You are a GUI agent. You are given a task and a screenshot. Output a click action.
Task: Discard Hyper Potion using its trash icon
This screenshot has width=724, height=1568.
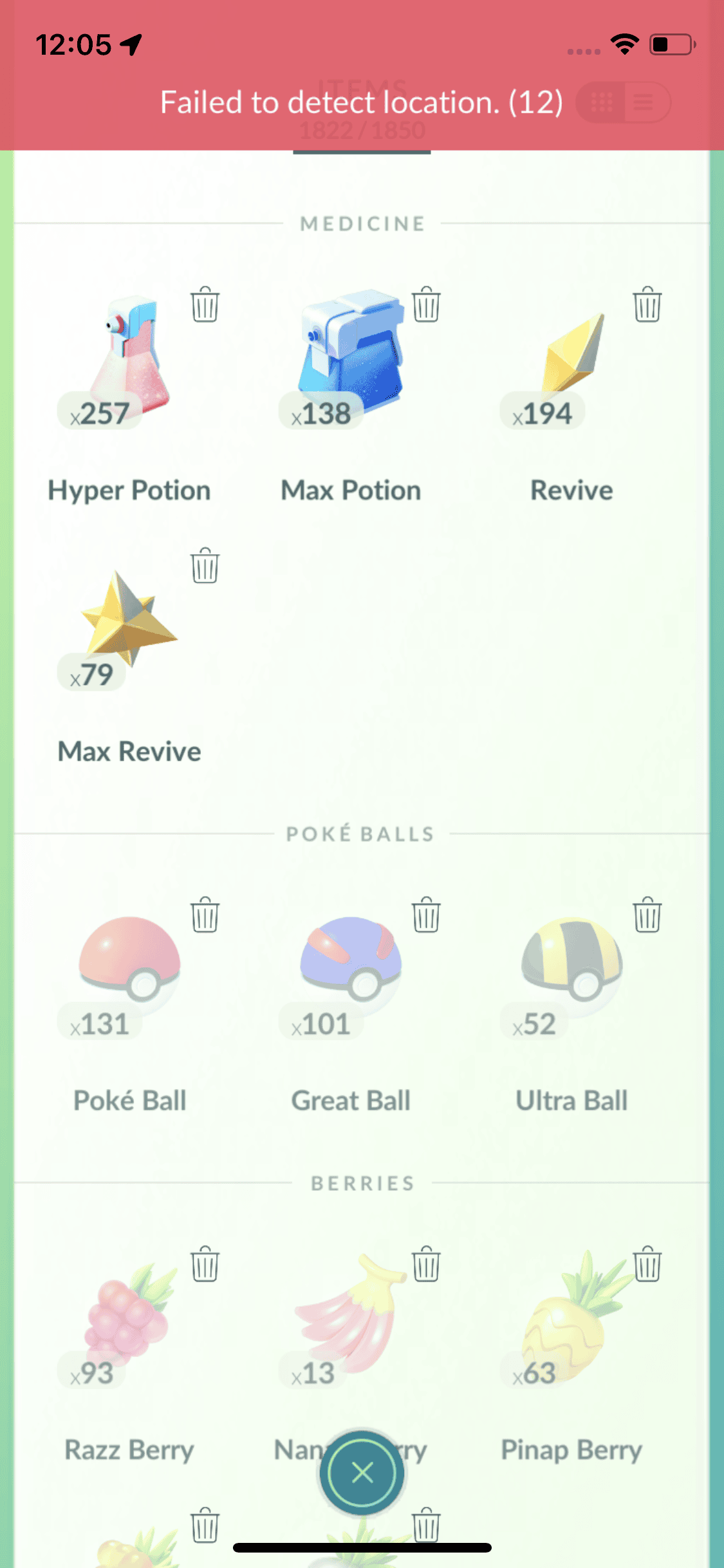[205, 304]
